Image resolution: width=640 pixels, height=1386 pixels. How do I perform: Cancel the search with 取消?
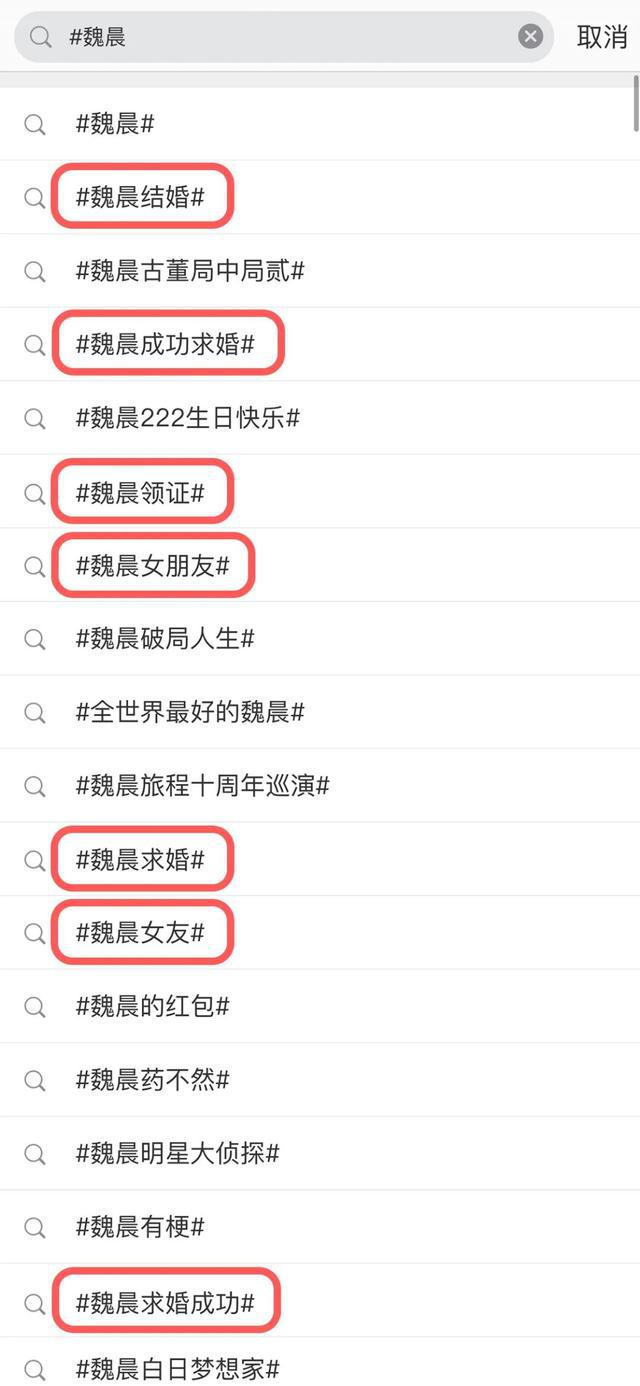coord(602,37)
